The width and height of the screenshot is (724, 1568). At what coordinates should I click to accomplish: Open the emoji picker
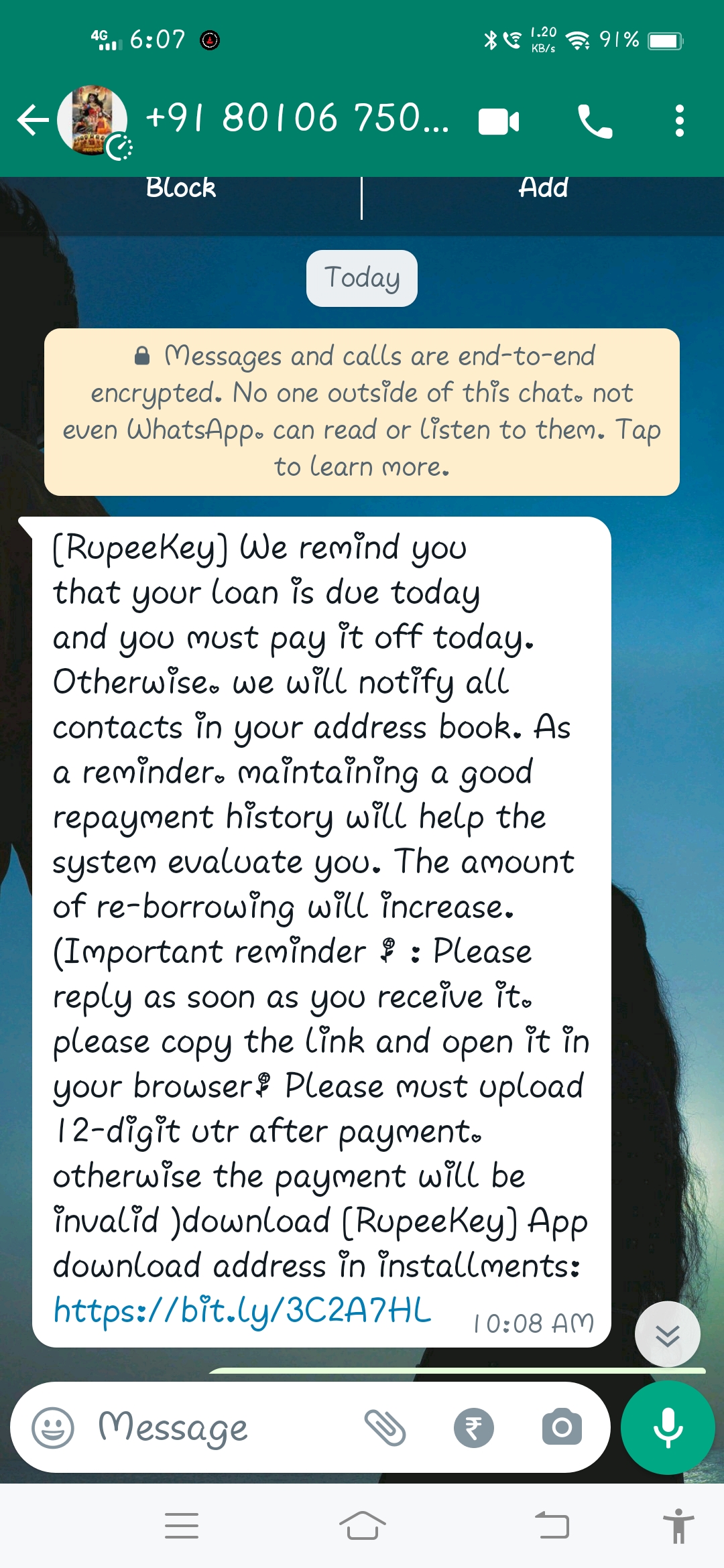pos(53,1427)
